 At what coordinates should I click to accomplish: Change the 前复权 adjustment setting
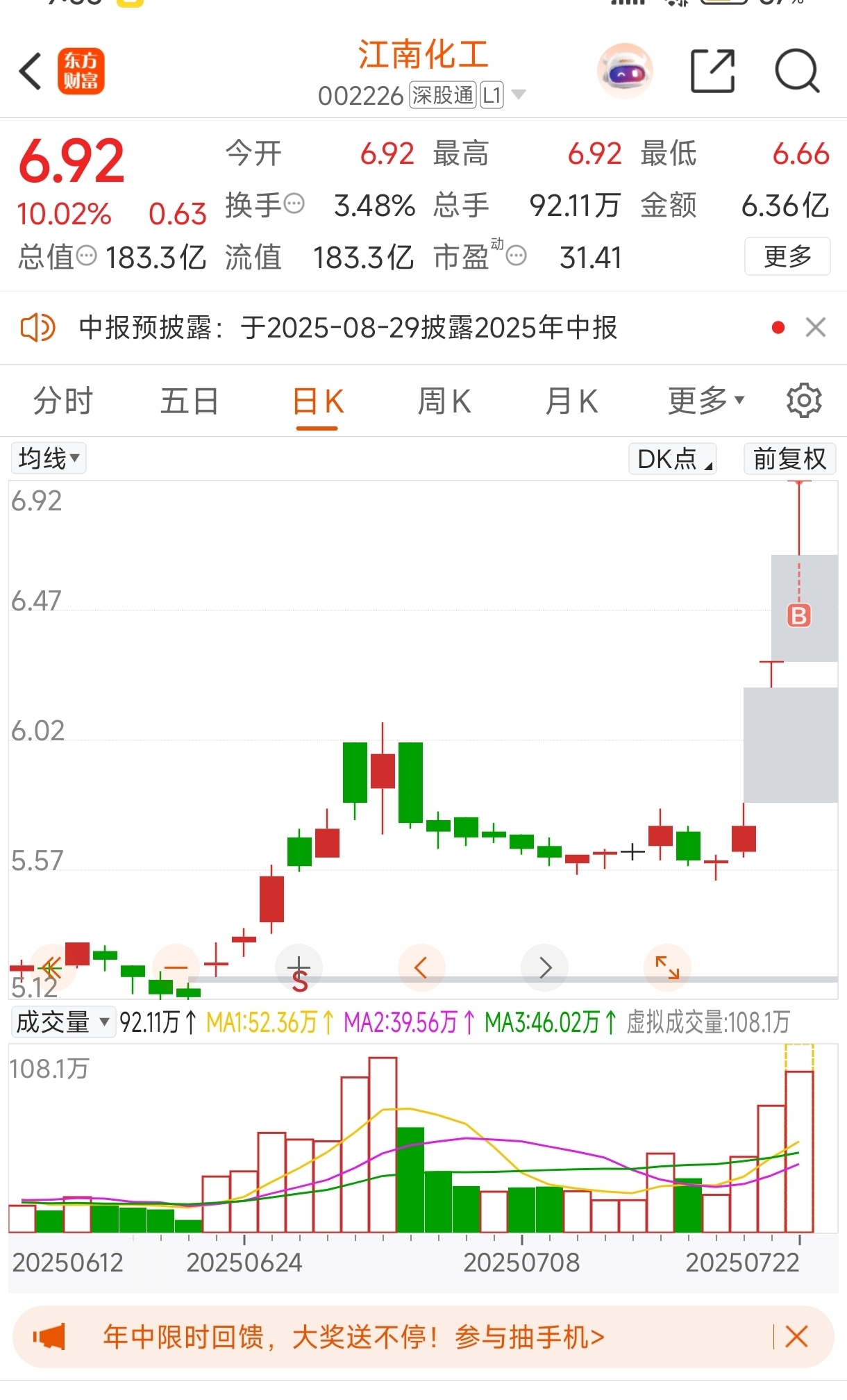790,458
